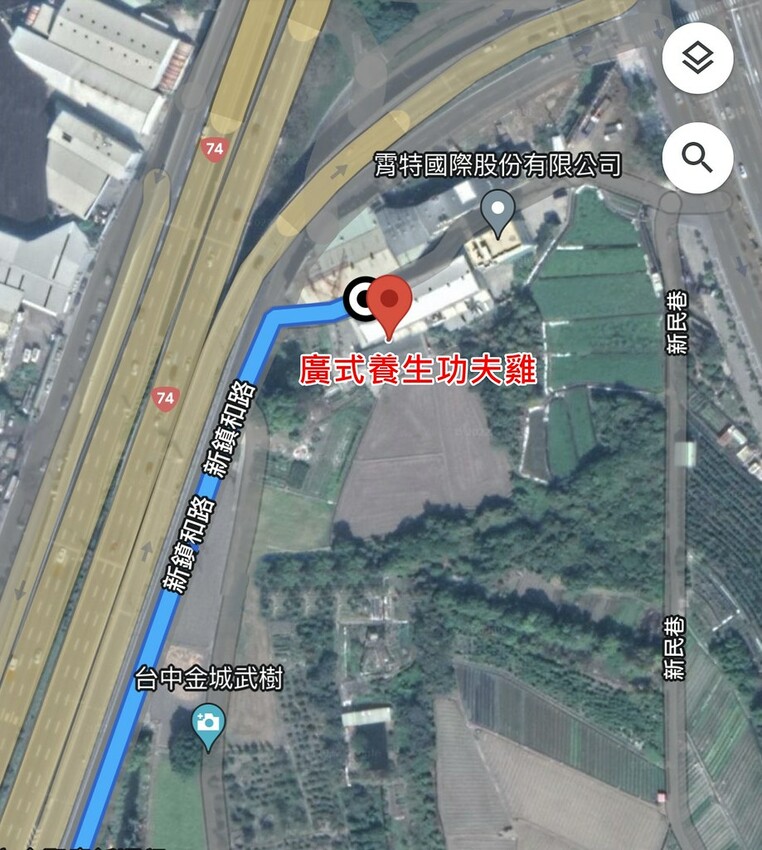
Task: Select the 霄特國際股份有限公司 place marker
Action: click(x=498, y=211)
